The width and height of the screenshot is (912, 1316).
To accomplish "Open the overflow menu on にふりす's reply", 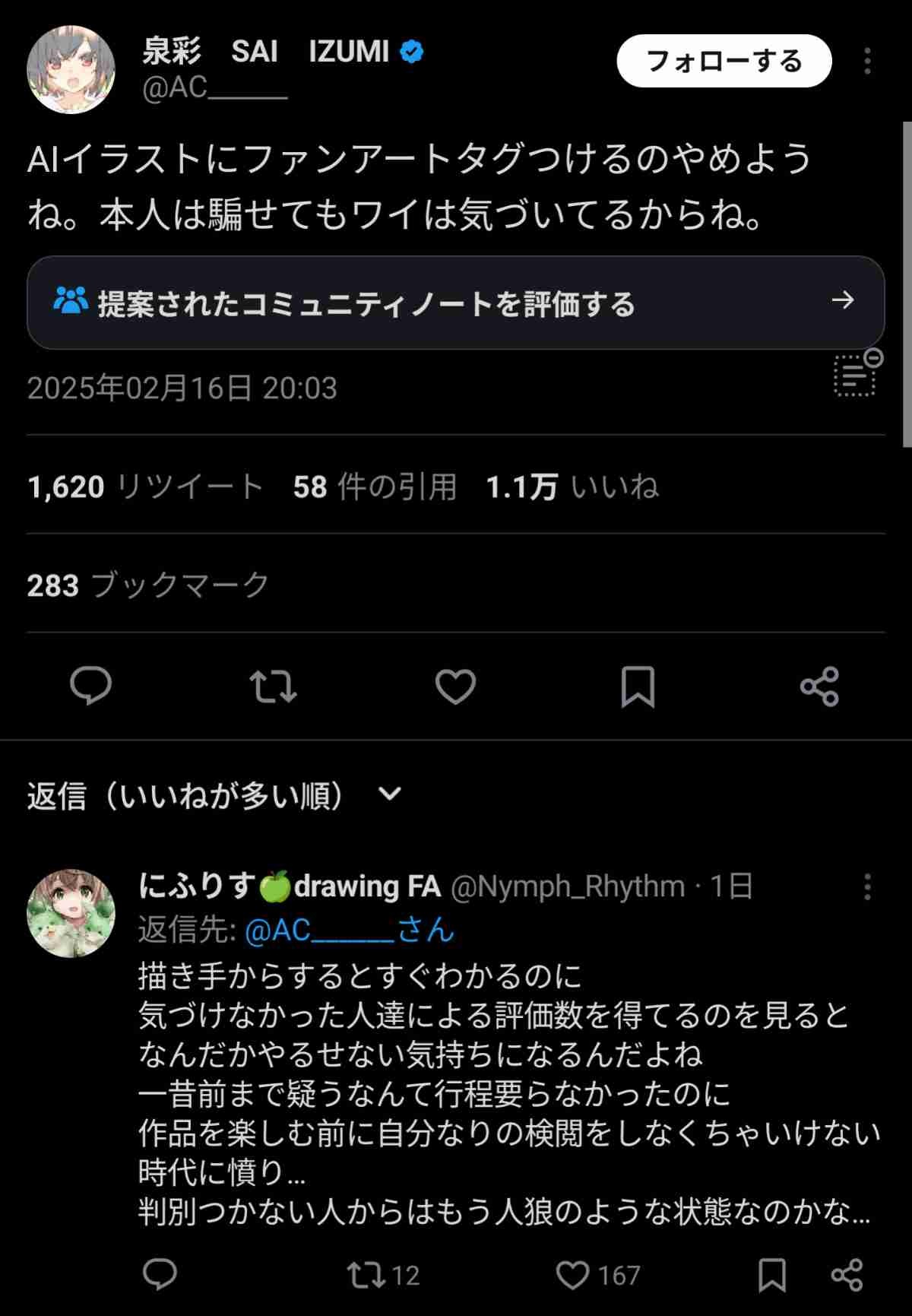I will point(867,886).
